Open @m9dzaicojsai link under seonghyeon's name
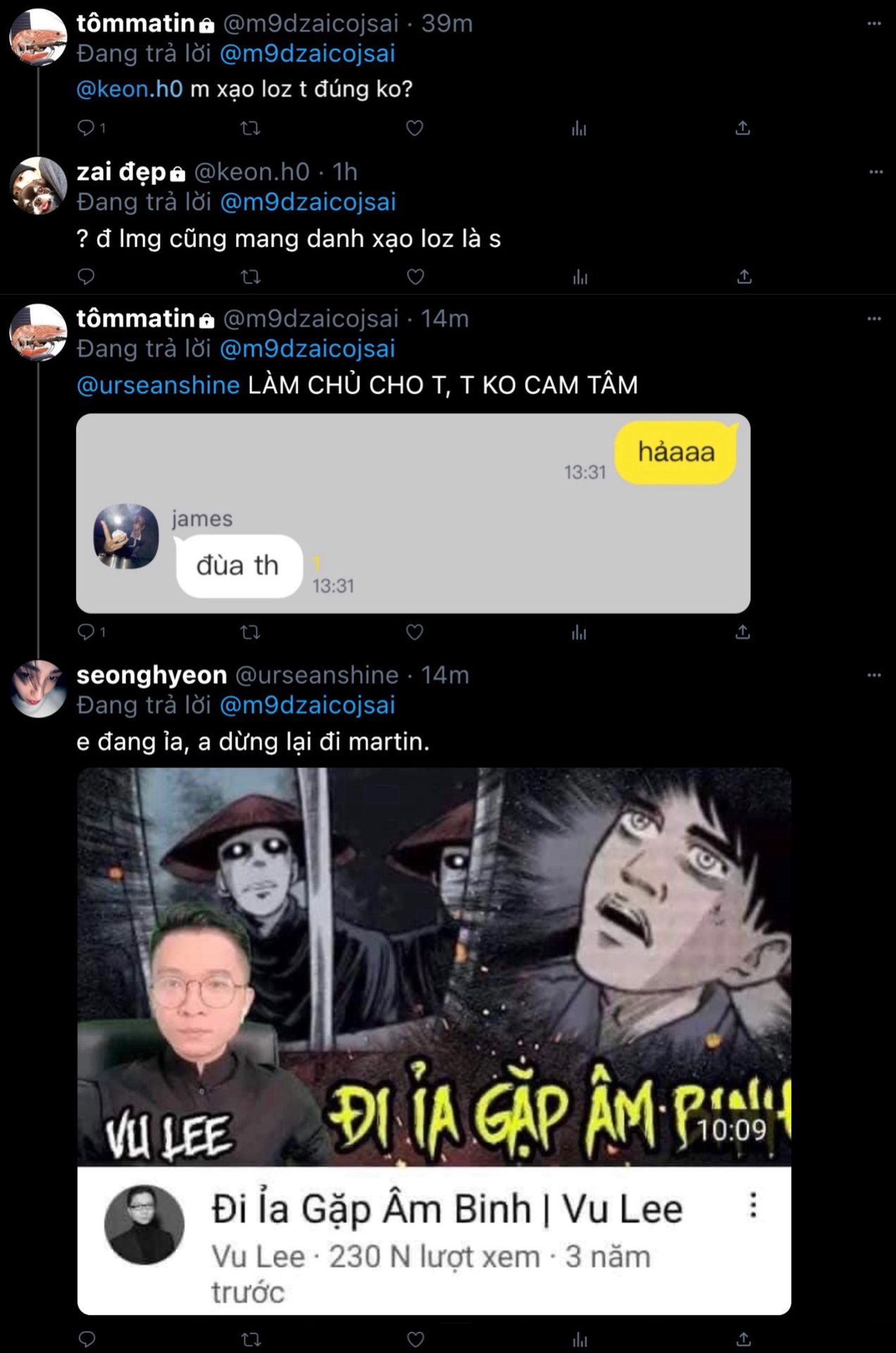This screenshot has width=896, height=1353. coord(307,705)
